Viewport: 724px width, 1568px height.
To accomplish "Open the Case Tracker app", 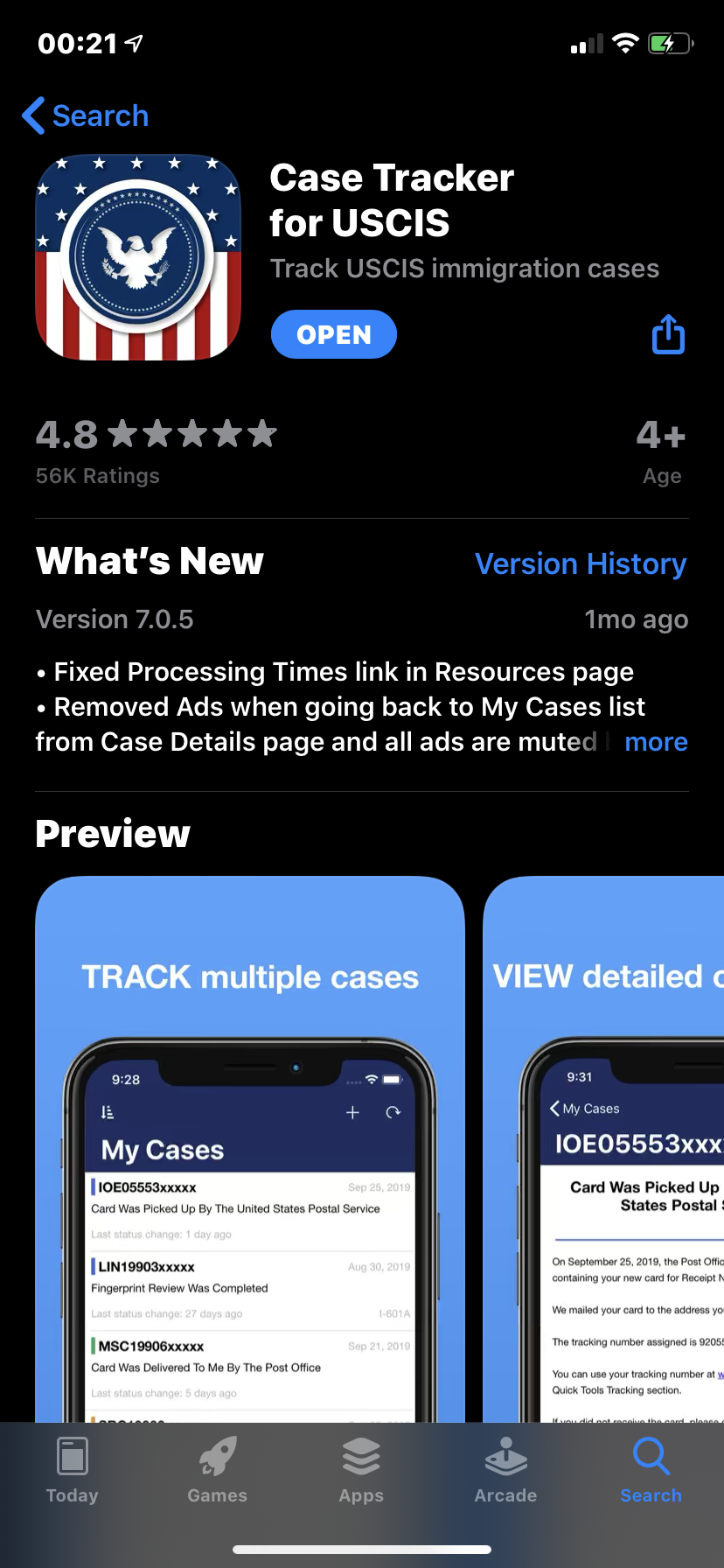I will pos(333,334).
